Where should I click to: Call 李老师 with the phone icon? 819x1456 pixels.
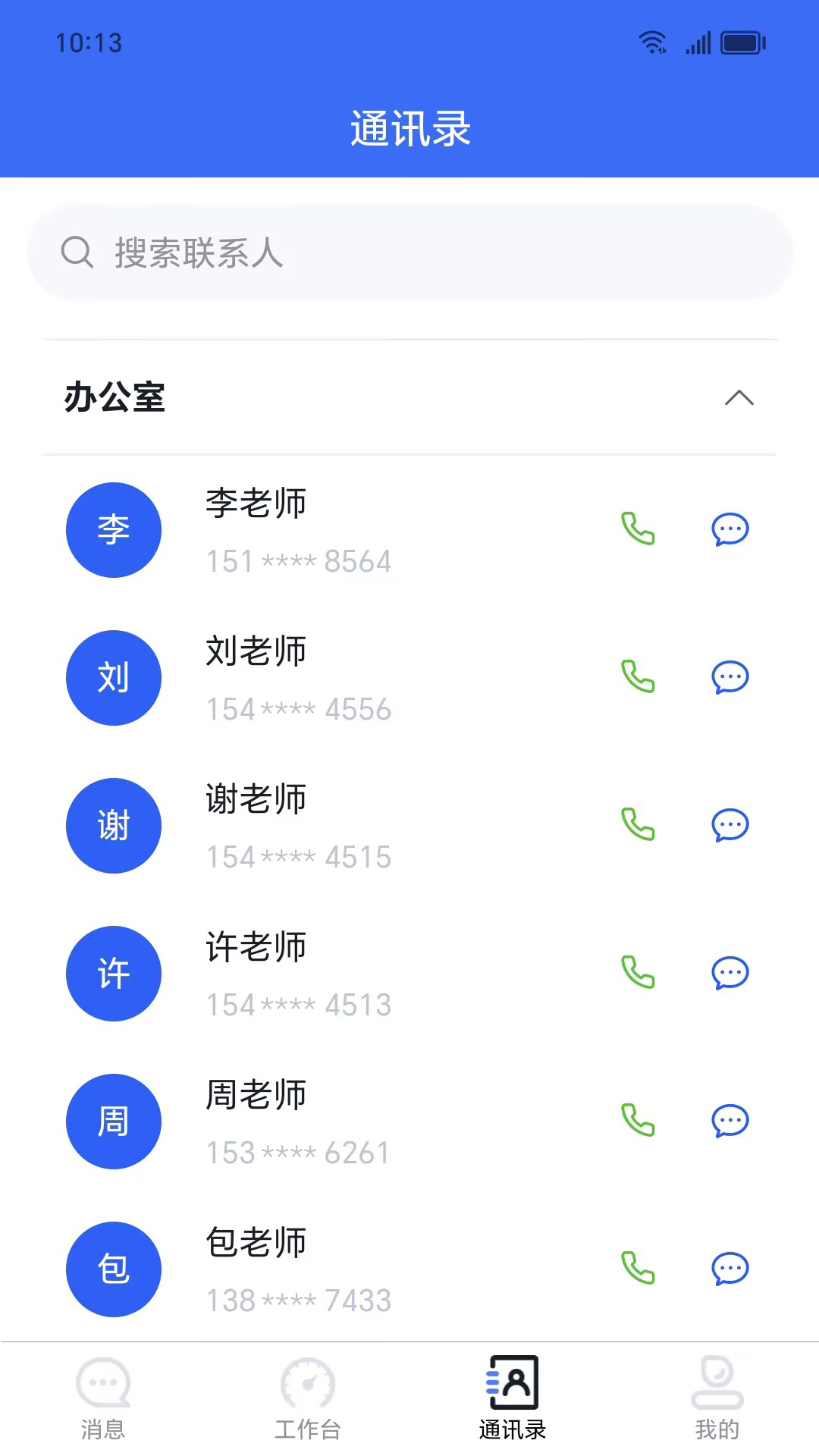click(x=638, y=529)
